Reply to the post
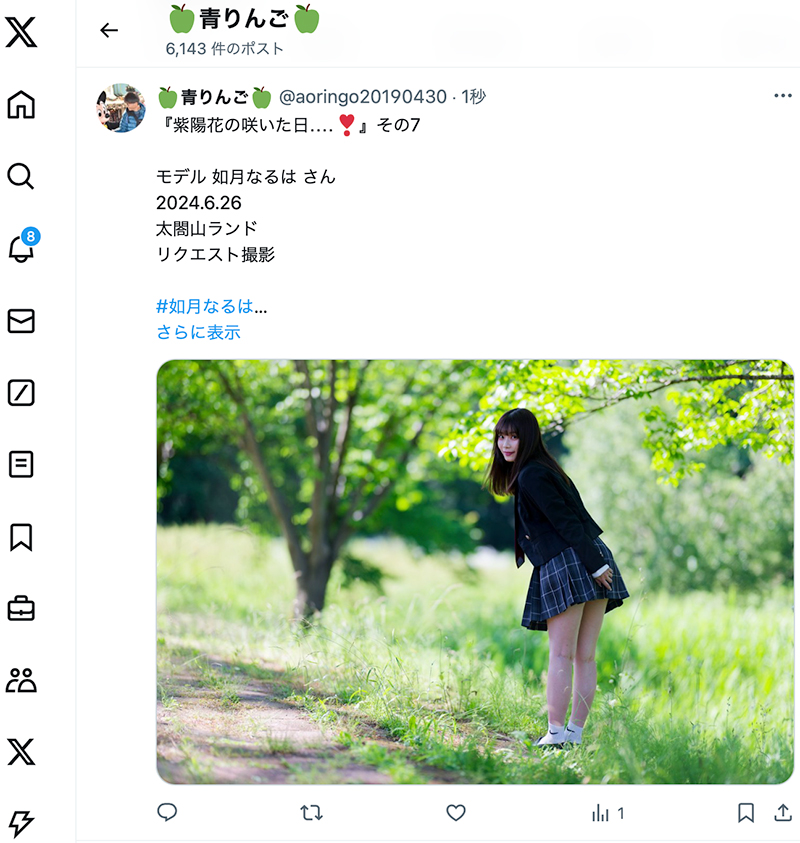Image resolution: width=800 pixels, height=843 pixels. point(167,813)
